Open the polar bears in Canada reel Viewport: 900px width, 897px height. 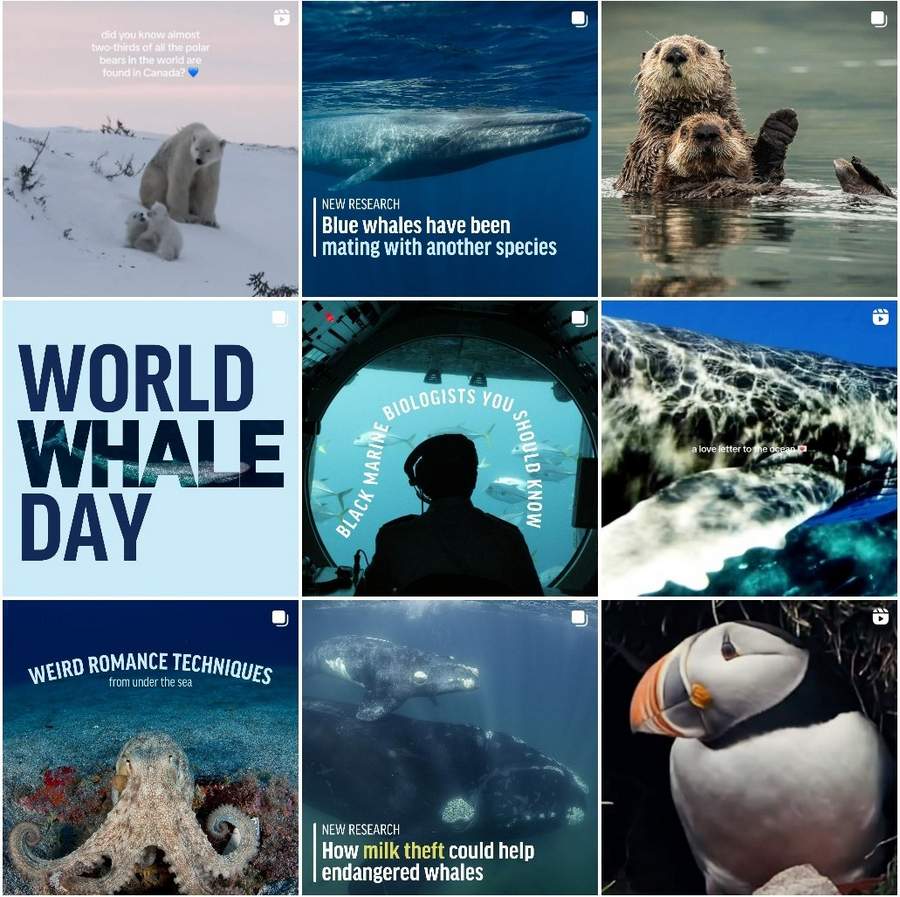(150, 150)
